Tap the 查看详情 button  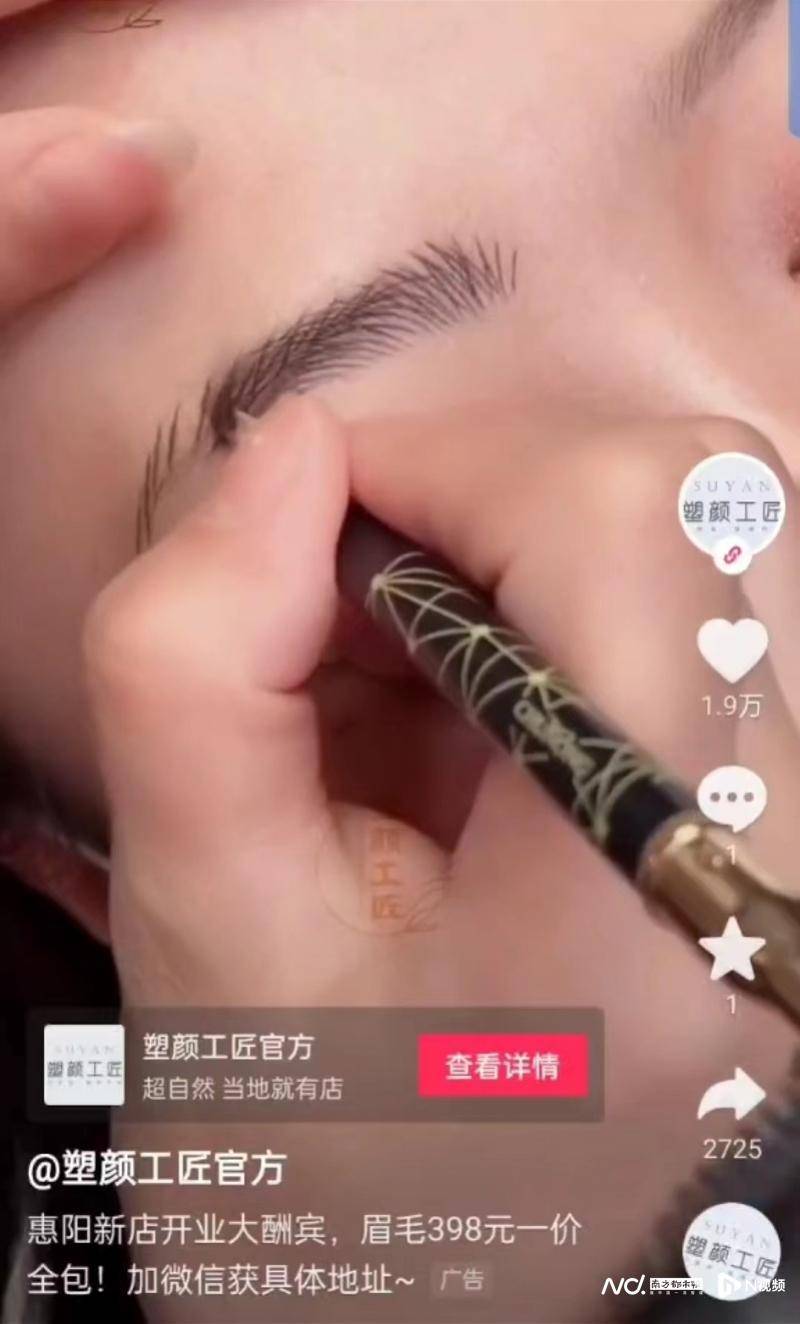click(503, 1066)
